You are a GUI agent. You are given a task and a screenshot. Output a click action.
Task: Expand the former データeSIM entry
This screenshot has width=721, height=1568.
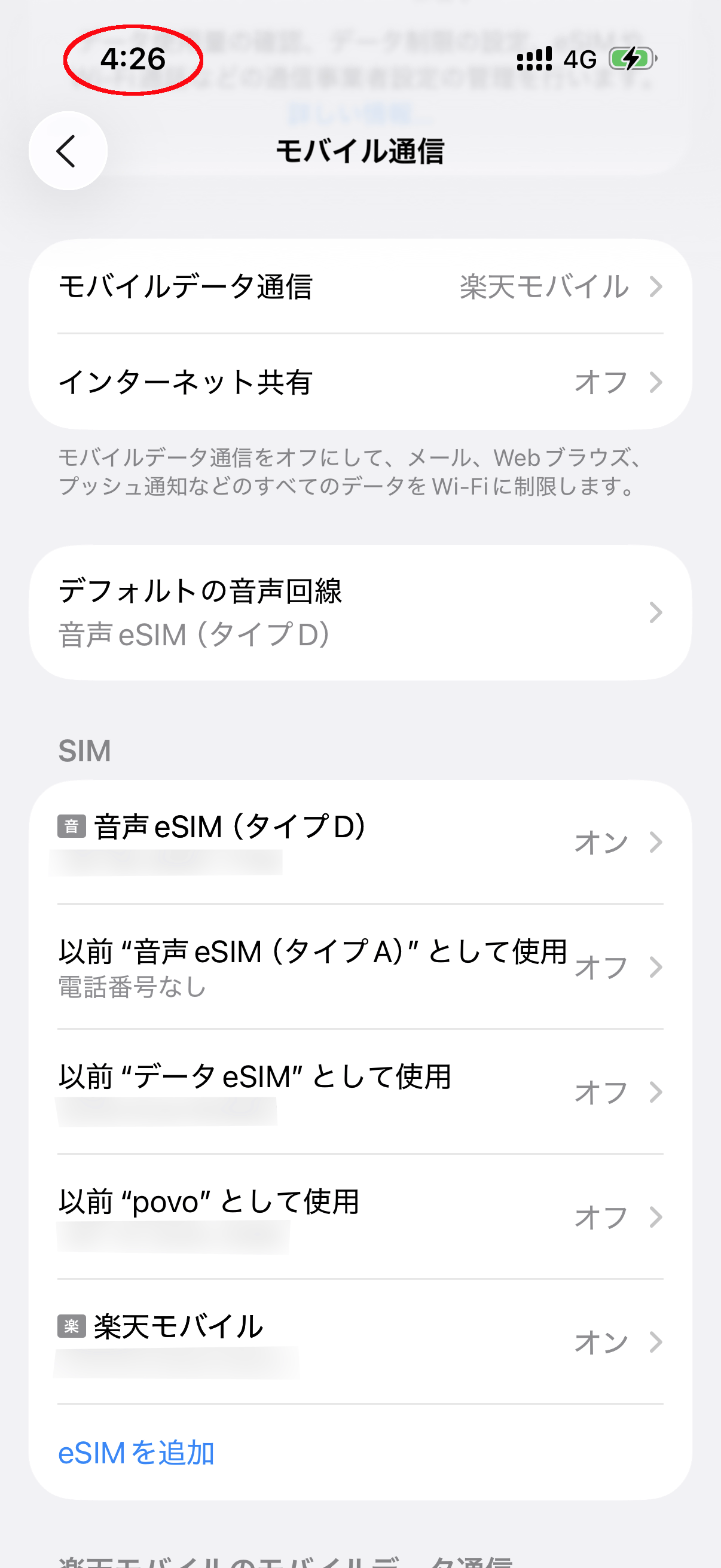tap(360, 1092)
